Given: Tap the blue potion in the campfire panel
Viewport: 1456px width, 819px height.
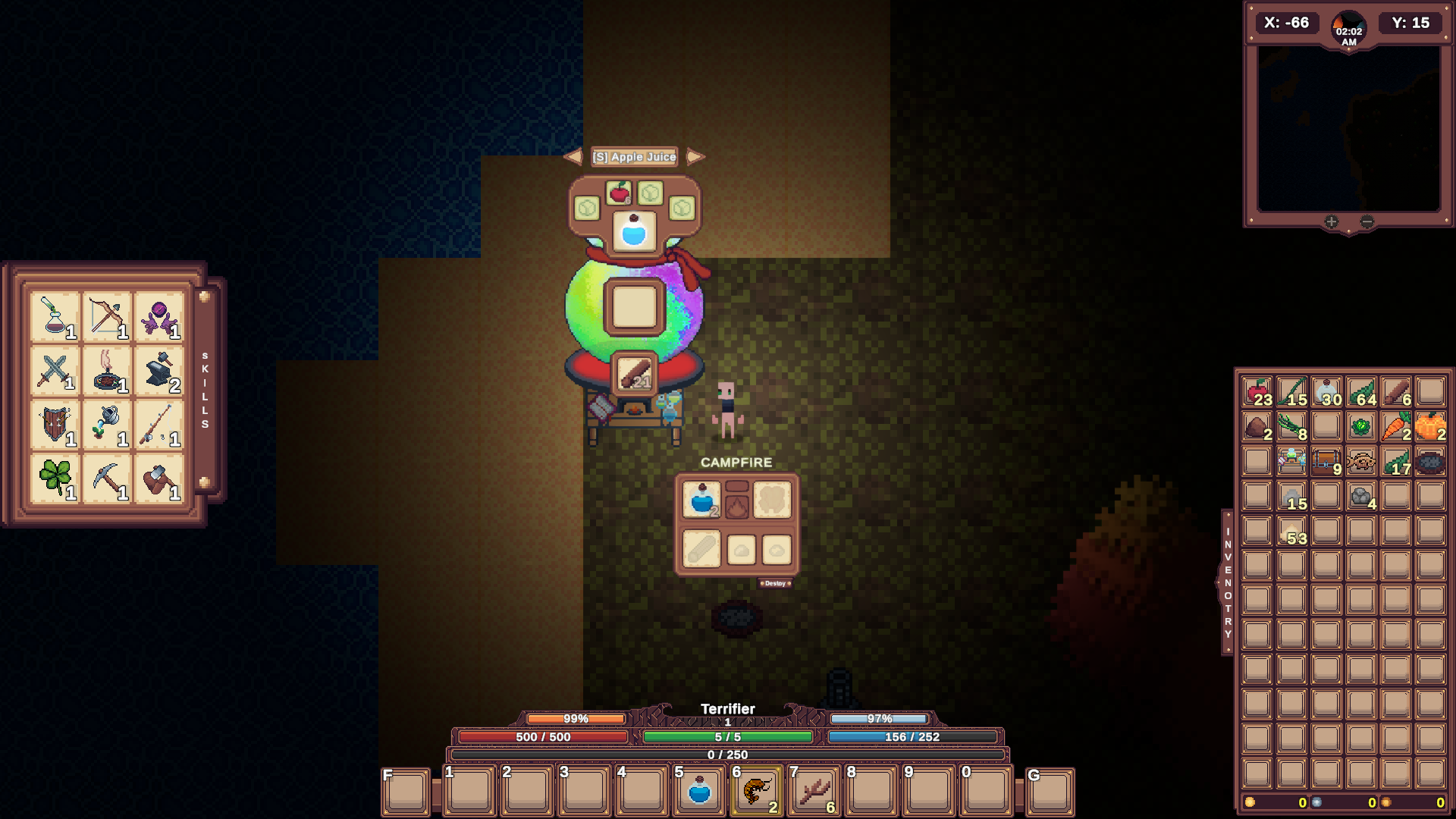Looking at the screenshot, I should 701,499.
